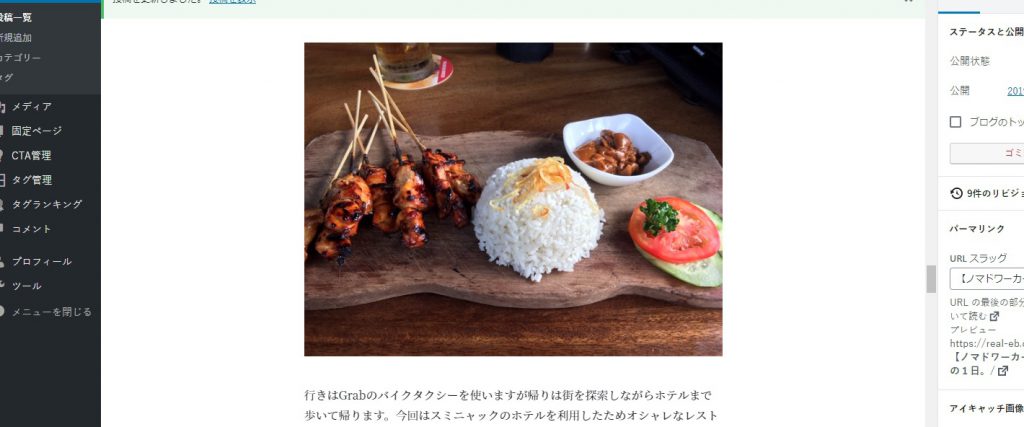Tap the 投稿を表示 view post link
The height and width of the screenshot is (427, 1024).
(x=232, y=2)
